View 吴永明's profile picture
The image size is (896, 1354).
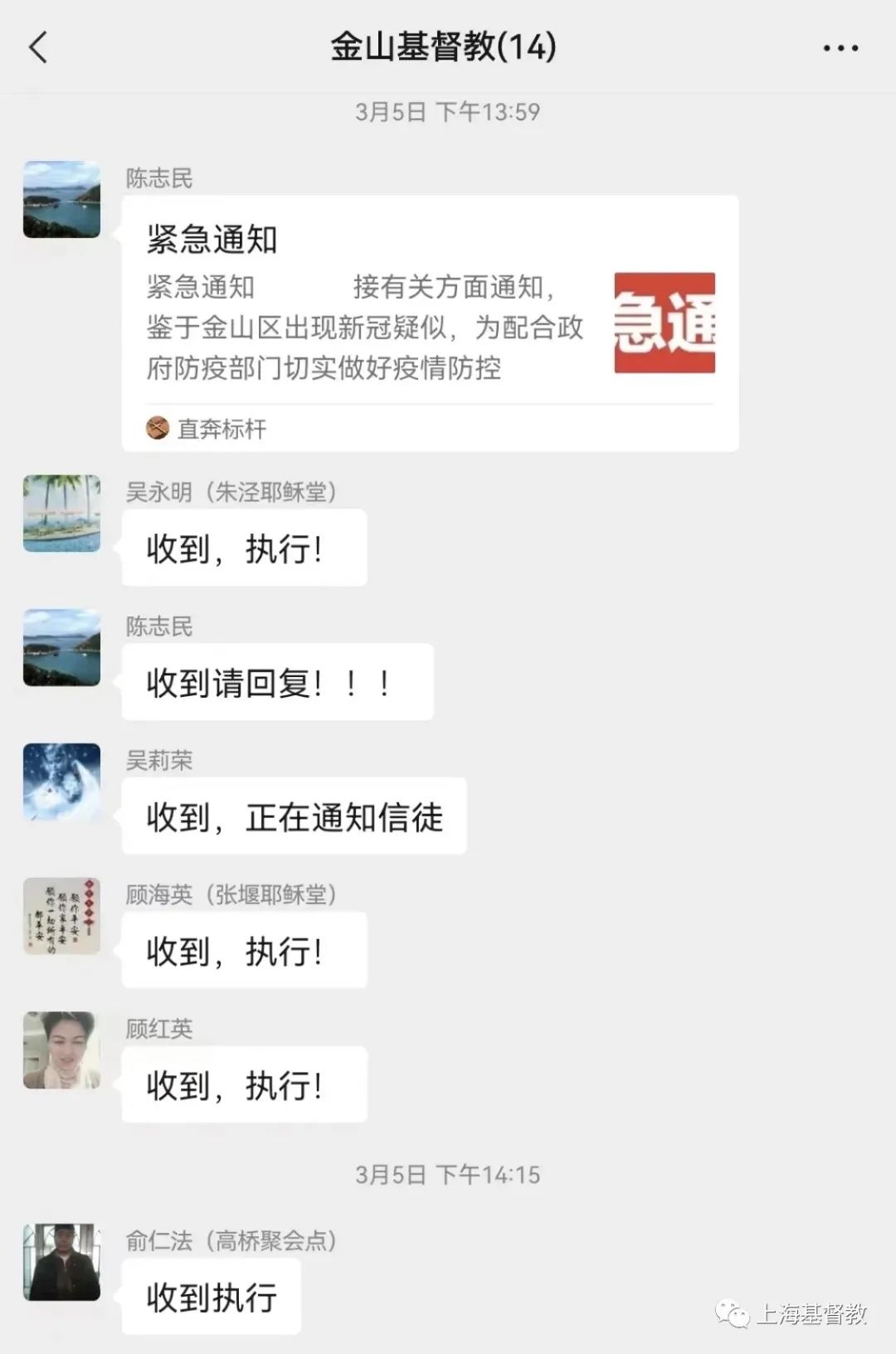coord(61,513)
